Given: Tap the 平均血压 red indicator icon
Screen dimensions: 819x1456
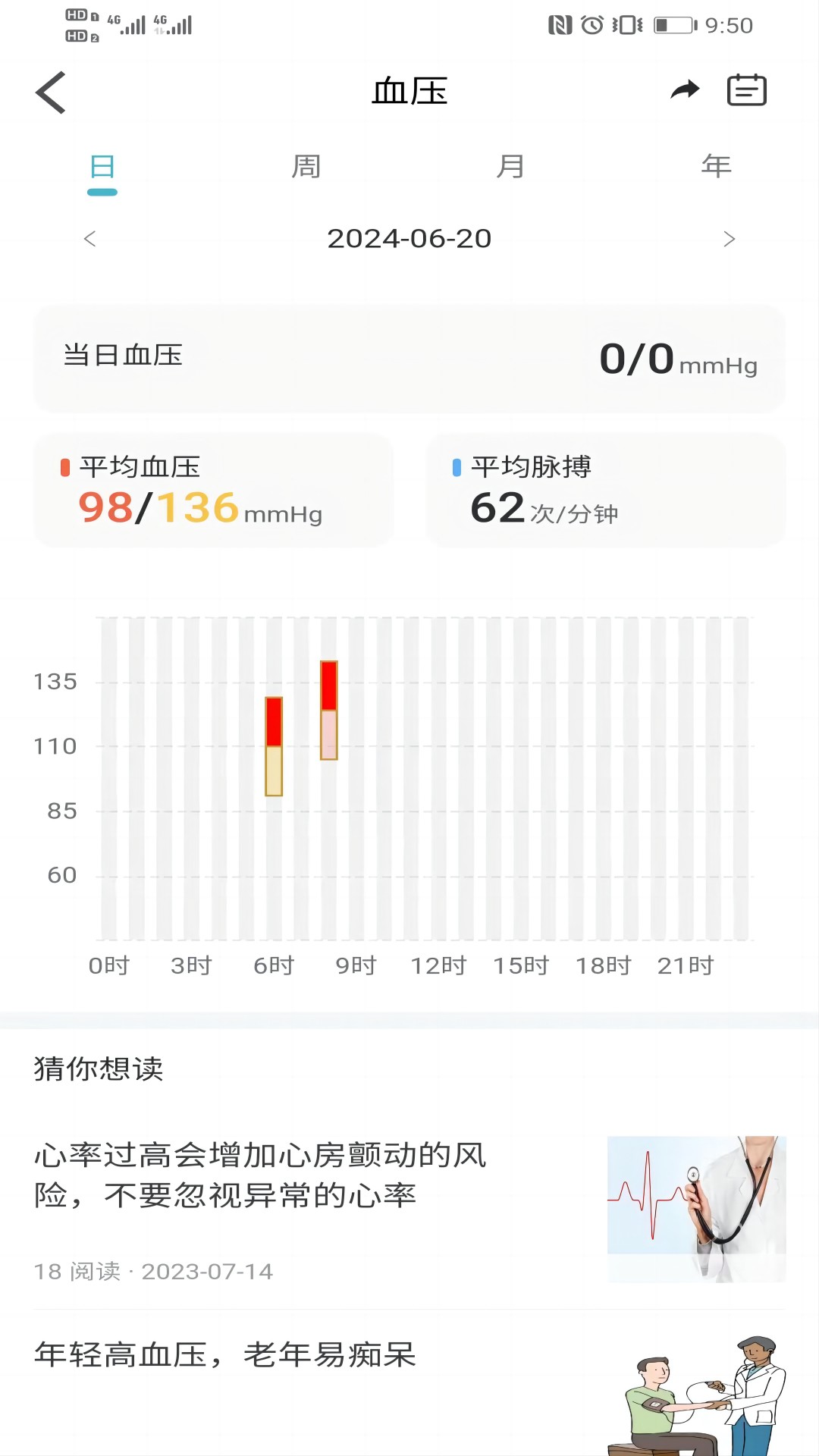Looking at the screenshot, I should (67, 468).
